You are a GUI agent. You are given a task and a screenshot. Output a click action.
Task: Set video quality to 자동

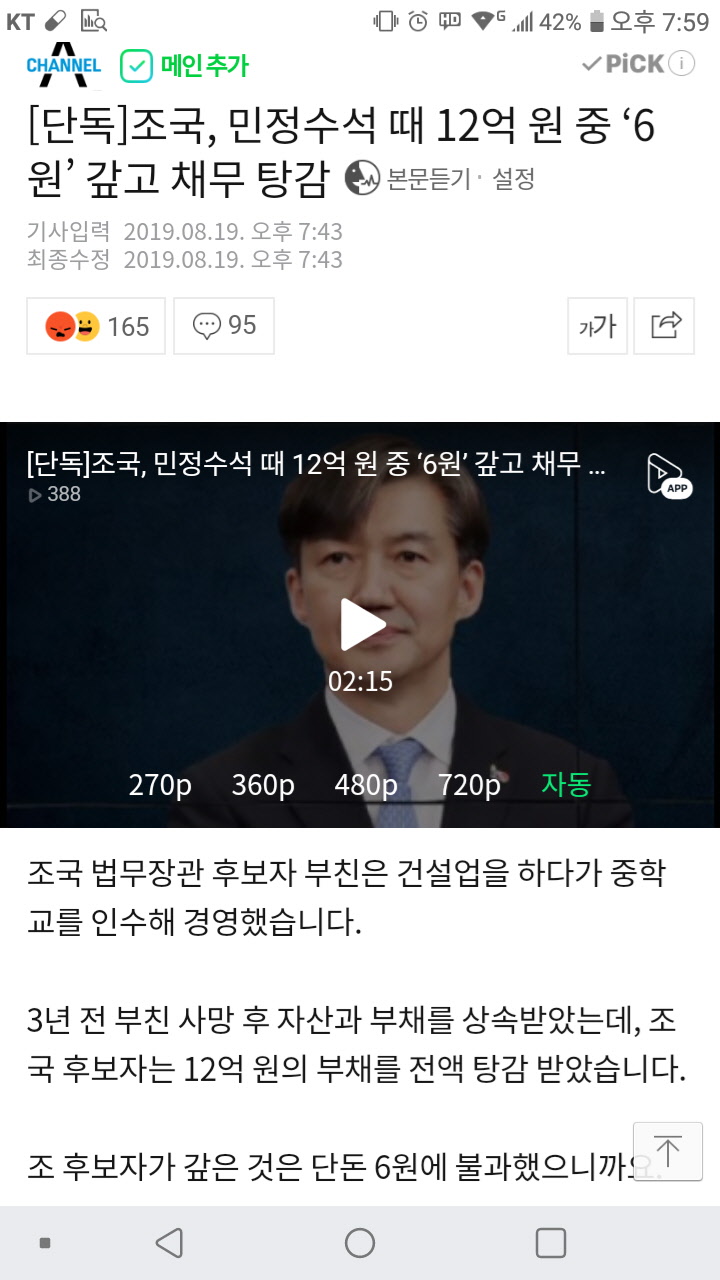tap(566, 785)
